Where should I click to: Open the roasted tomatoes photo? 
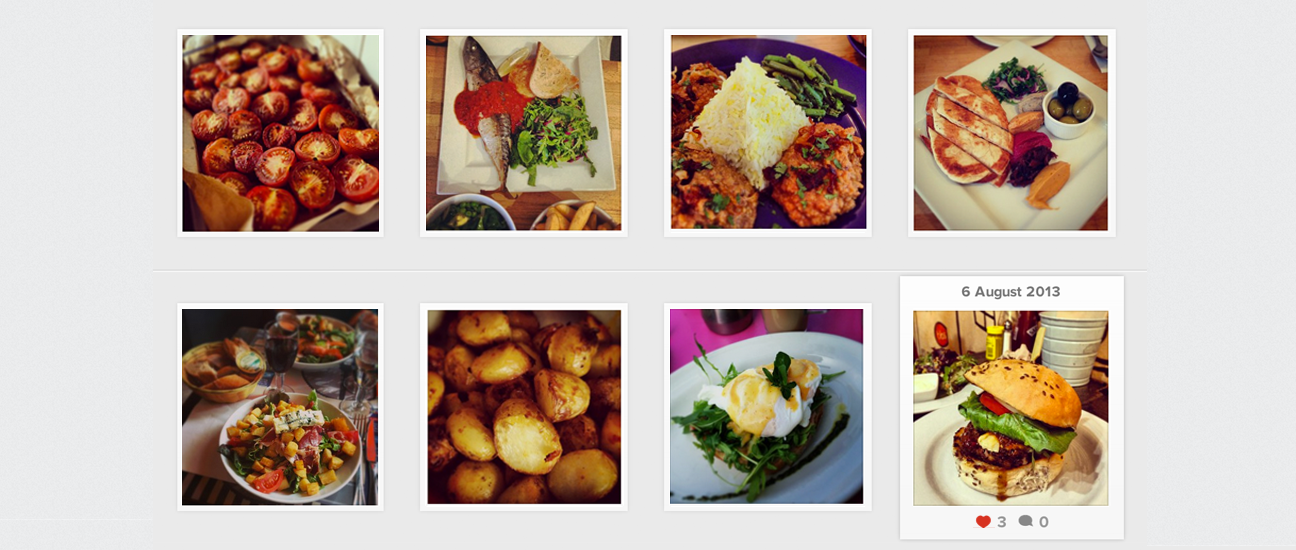pyautogui.click(x=280, y=133)
